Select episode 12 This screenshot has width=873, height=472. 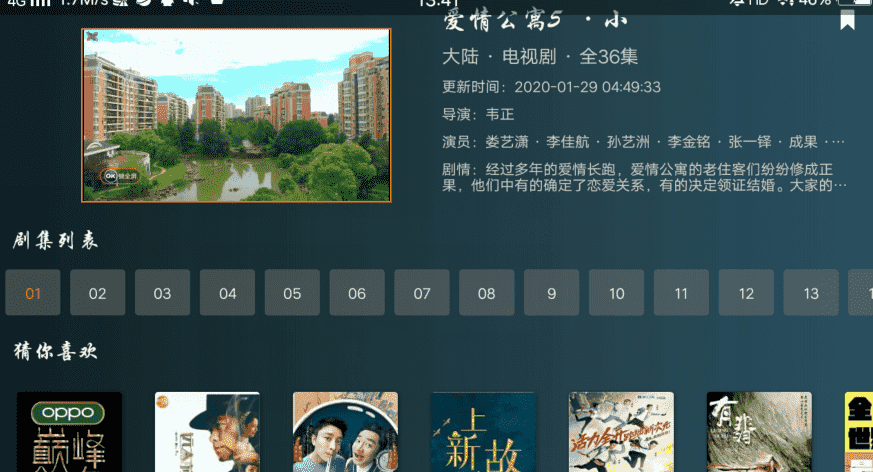click(746, 293)
